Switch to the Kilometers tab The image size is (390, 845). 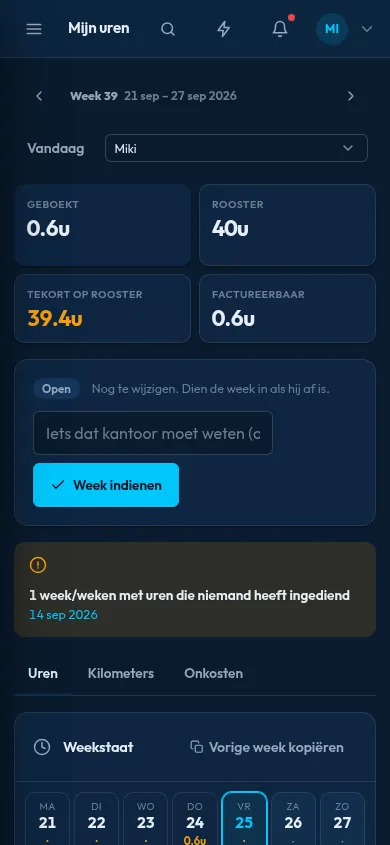121,673
